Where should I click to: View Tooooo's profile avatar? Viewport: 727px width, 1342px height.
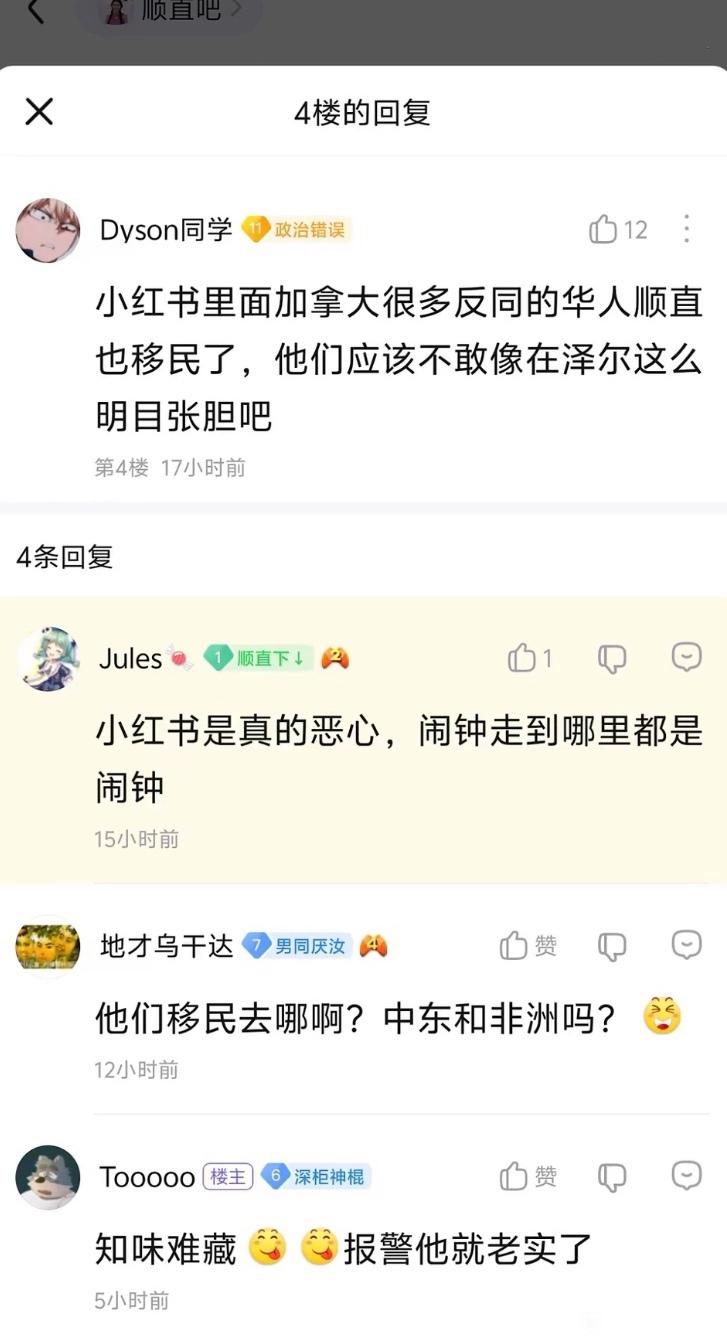[48, 1177]
